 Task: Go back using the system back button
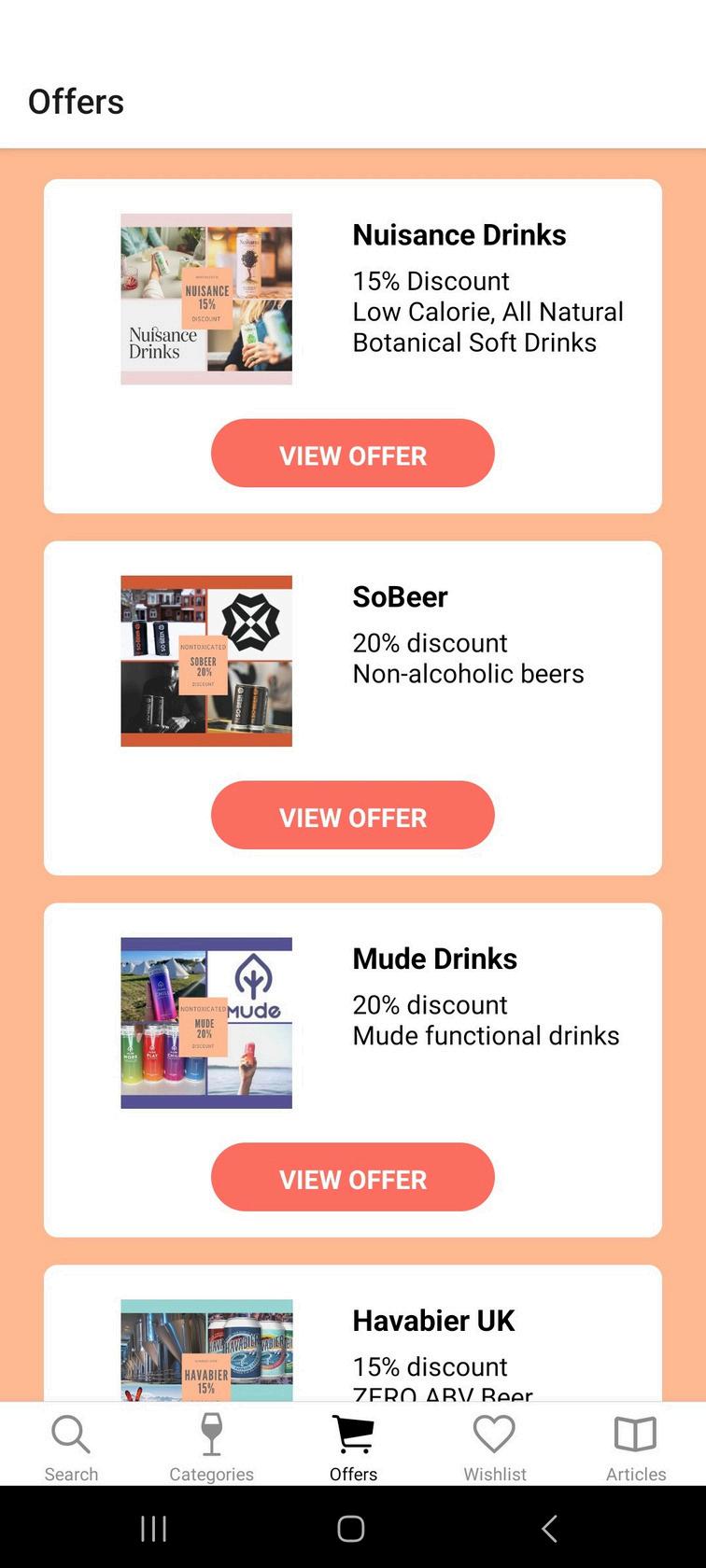[549, 1528]
